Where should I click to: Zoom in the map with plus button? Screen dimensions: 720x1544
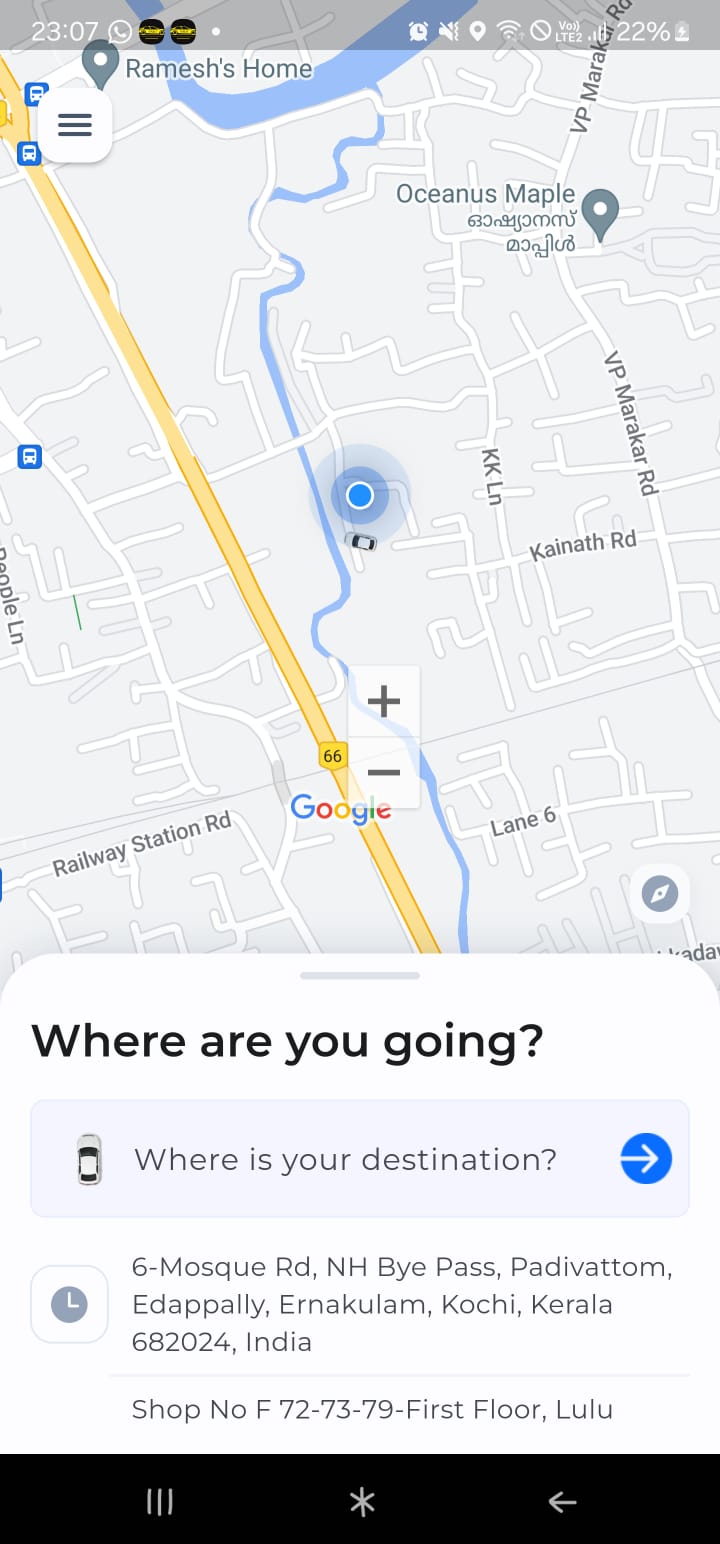pyautogui.click(x=384, y=701)
